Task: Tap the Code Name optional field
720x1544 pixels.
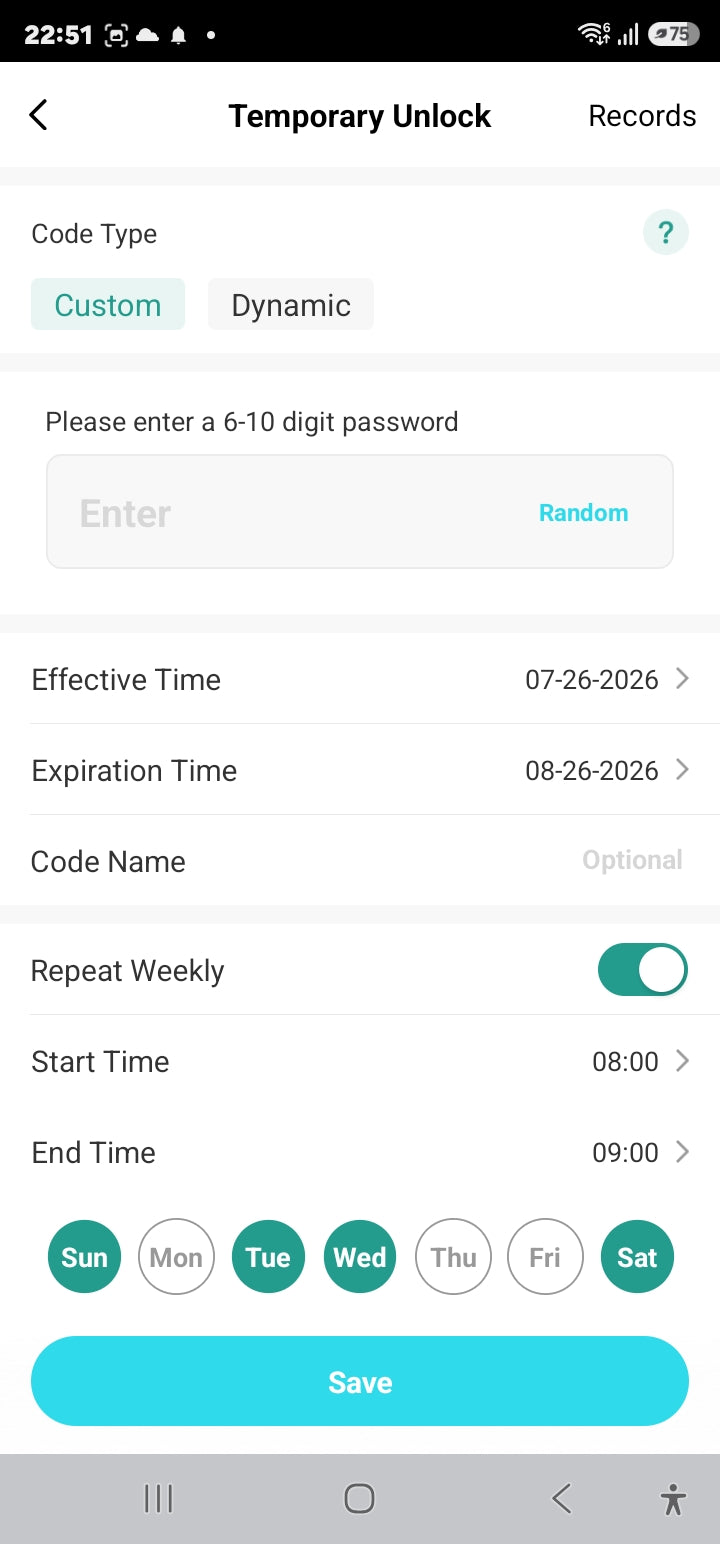Action: [360, 861]
